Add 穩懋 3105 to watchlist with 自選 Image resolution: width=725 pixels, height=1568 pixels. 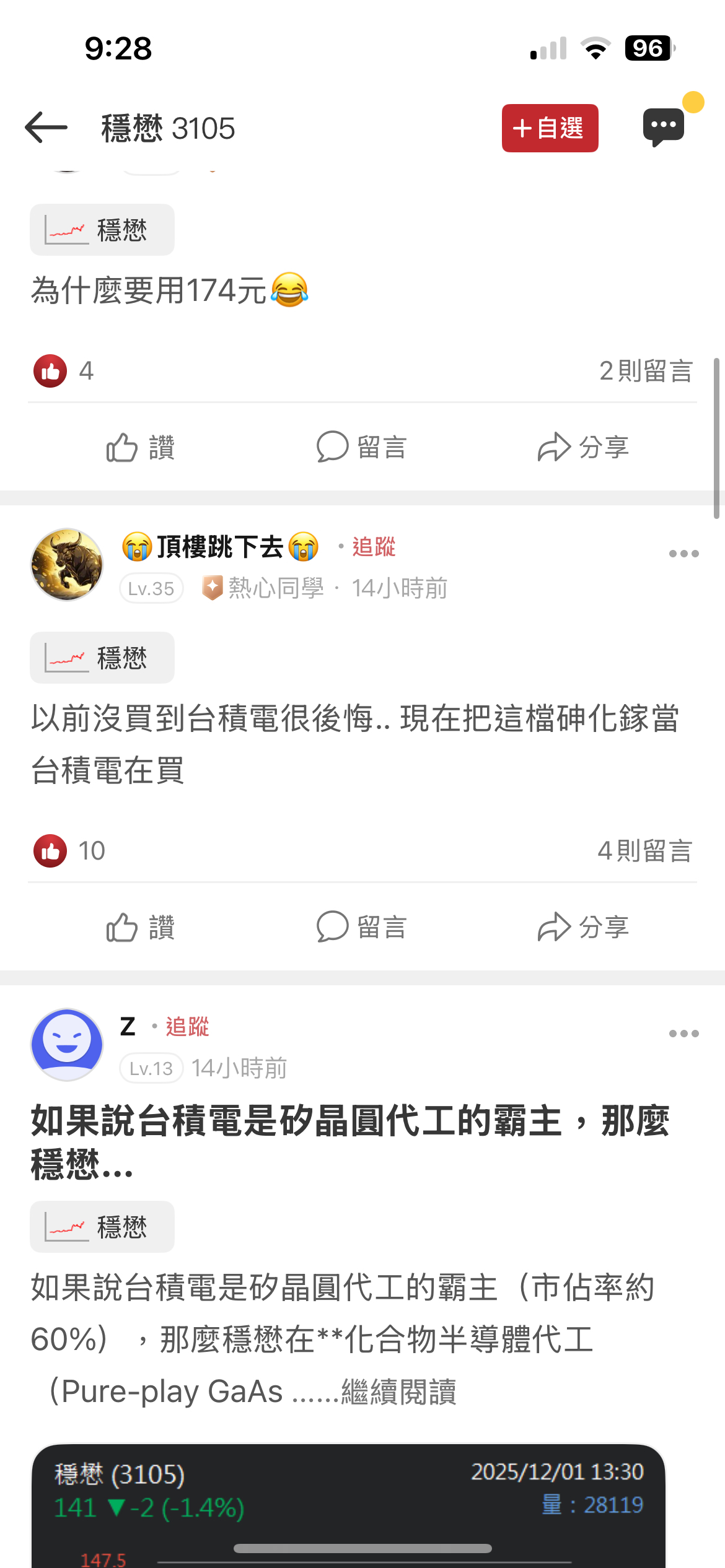(550, 128)
